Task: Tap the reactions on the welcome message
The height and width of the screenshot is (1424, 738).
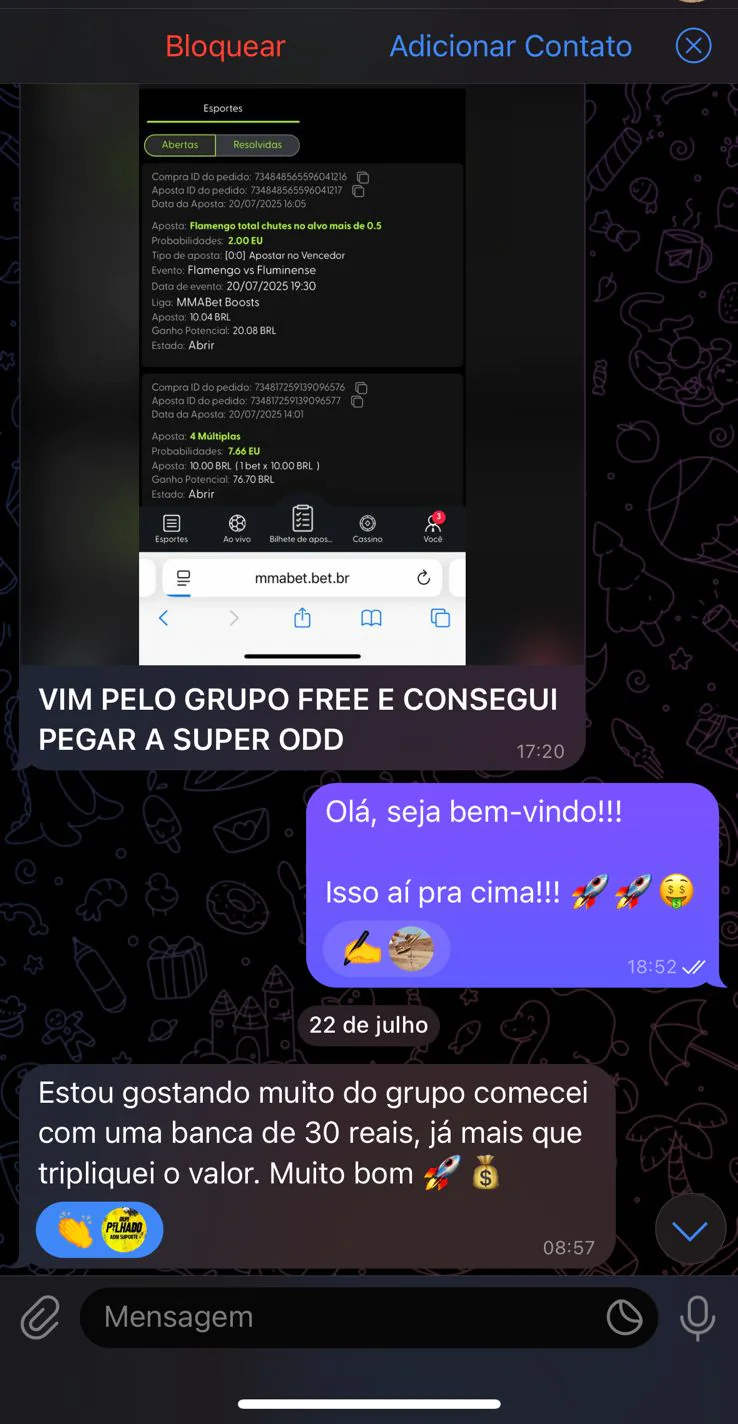Action: [x=387, y=949]
